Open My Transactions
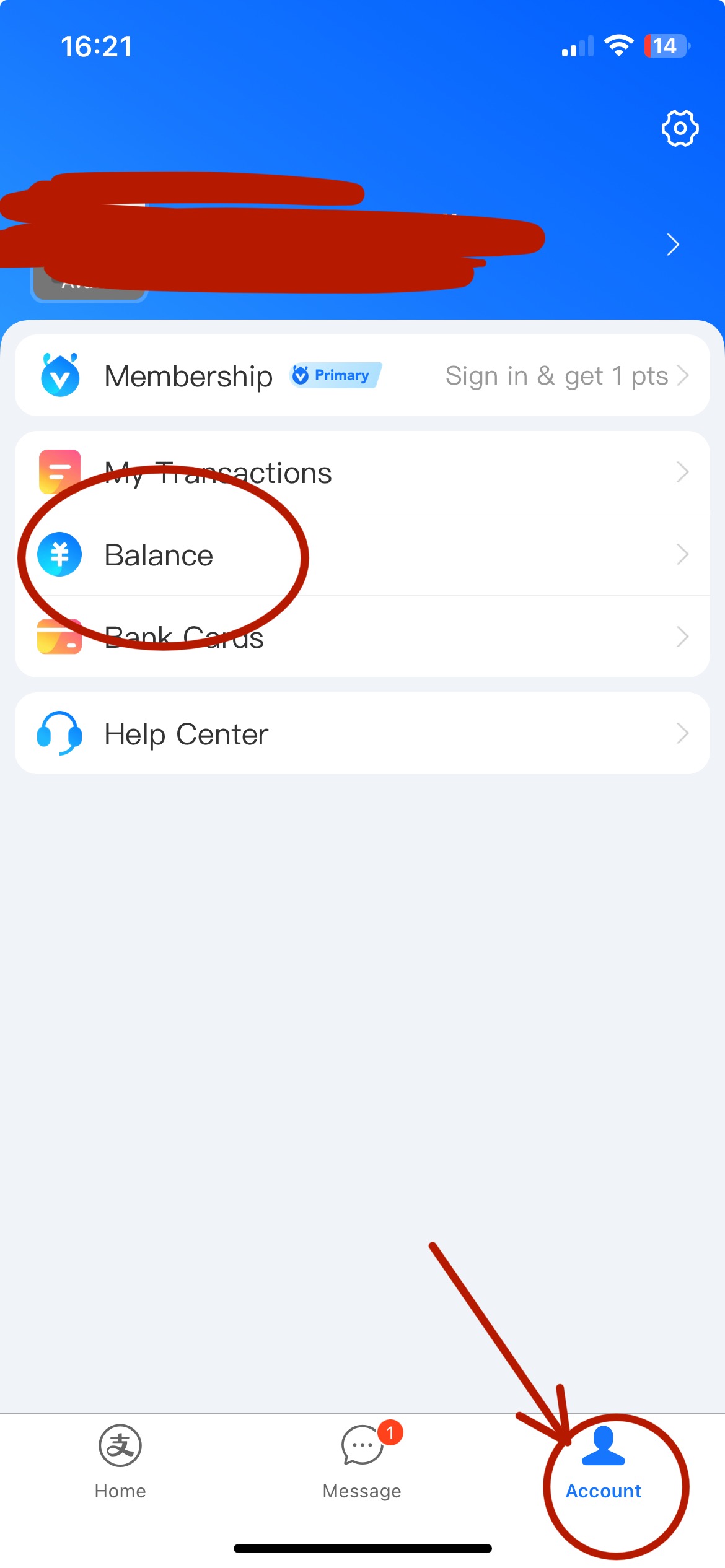Screen dimensions: 725x1568 (362, 473)
